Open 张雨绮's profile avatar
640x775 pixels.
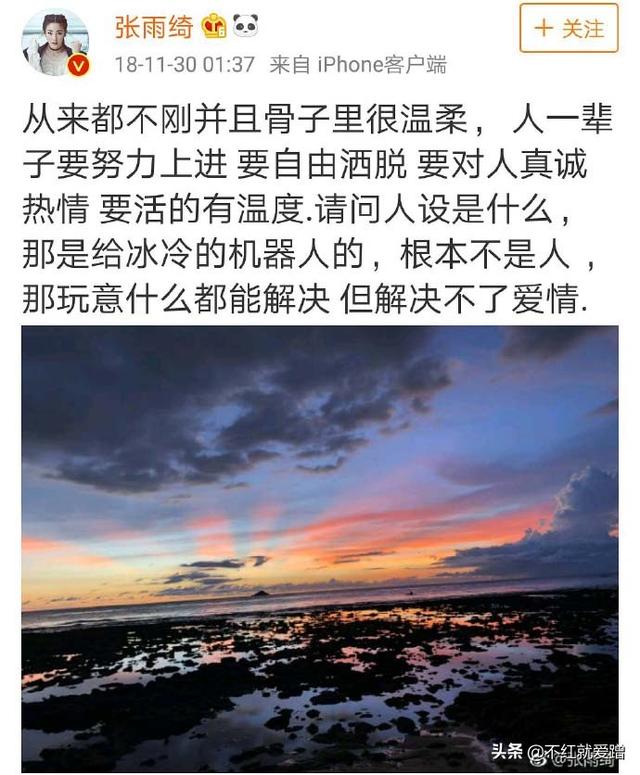55,43
